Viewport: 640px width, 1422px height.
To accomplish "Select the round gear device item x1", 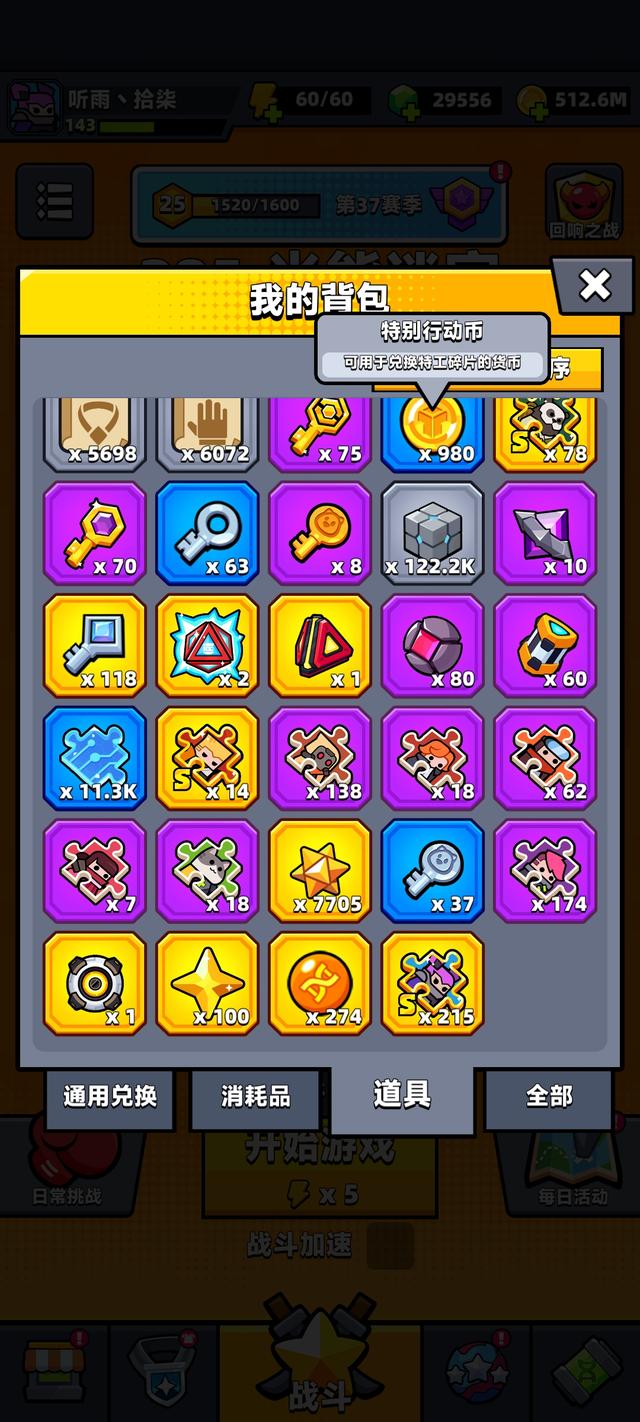I will click(94, 984).
